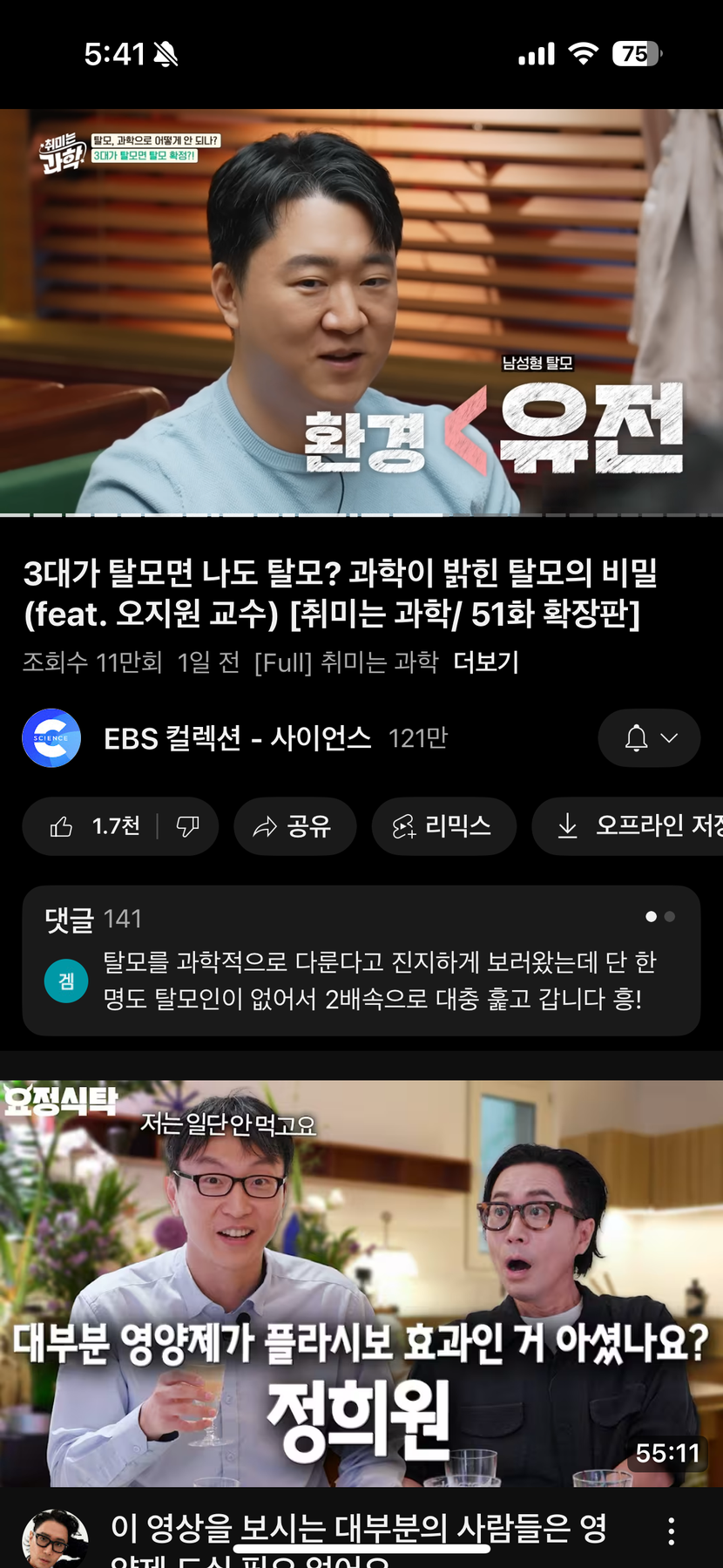Open the EBS 컬렉션 - 사이언스 channel
The height and width of the screenshot is (1568, 723).
click(x=237, y=738)
